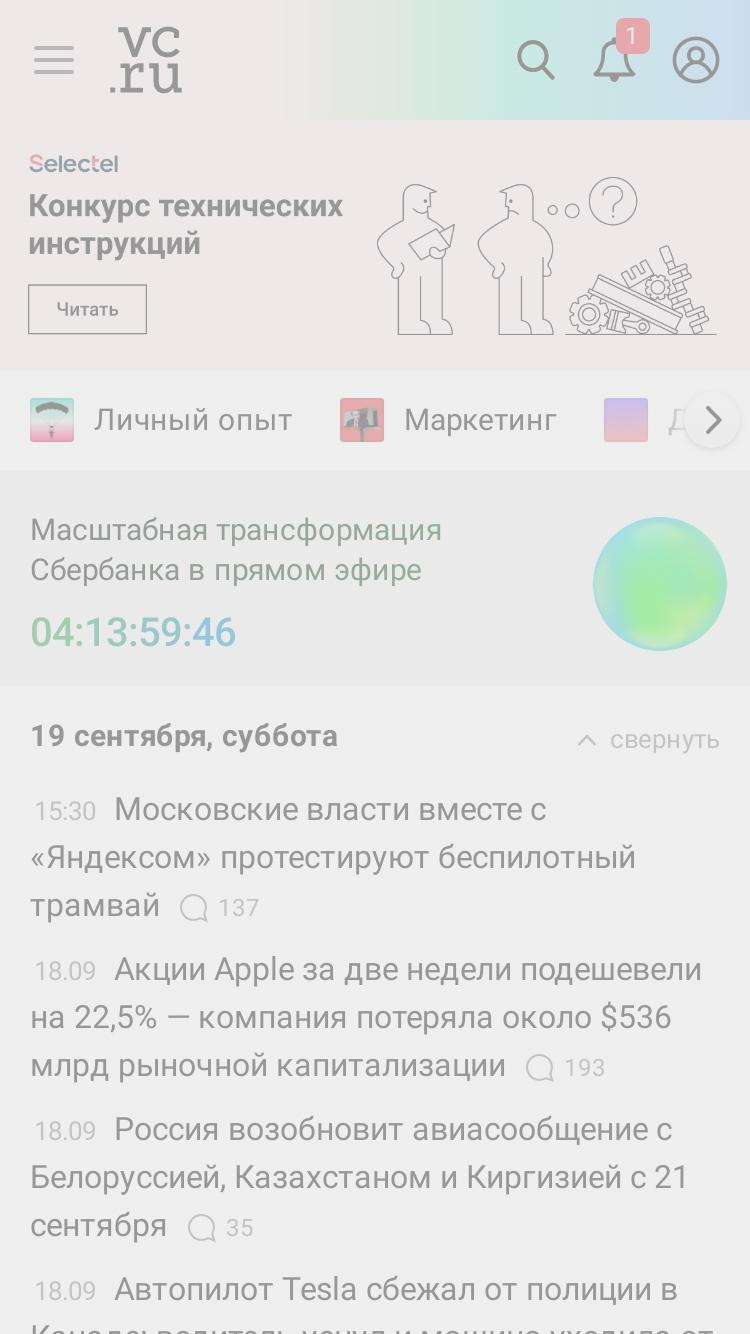Open the Yandex driverless tram article

(333, 857)
